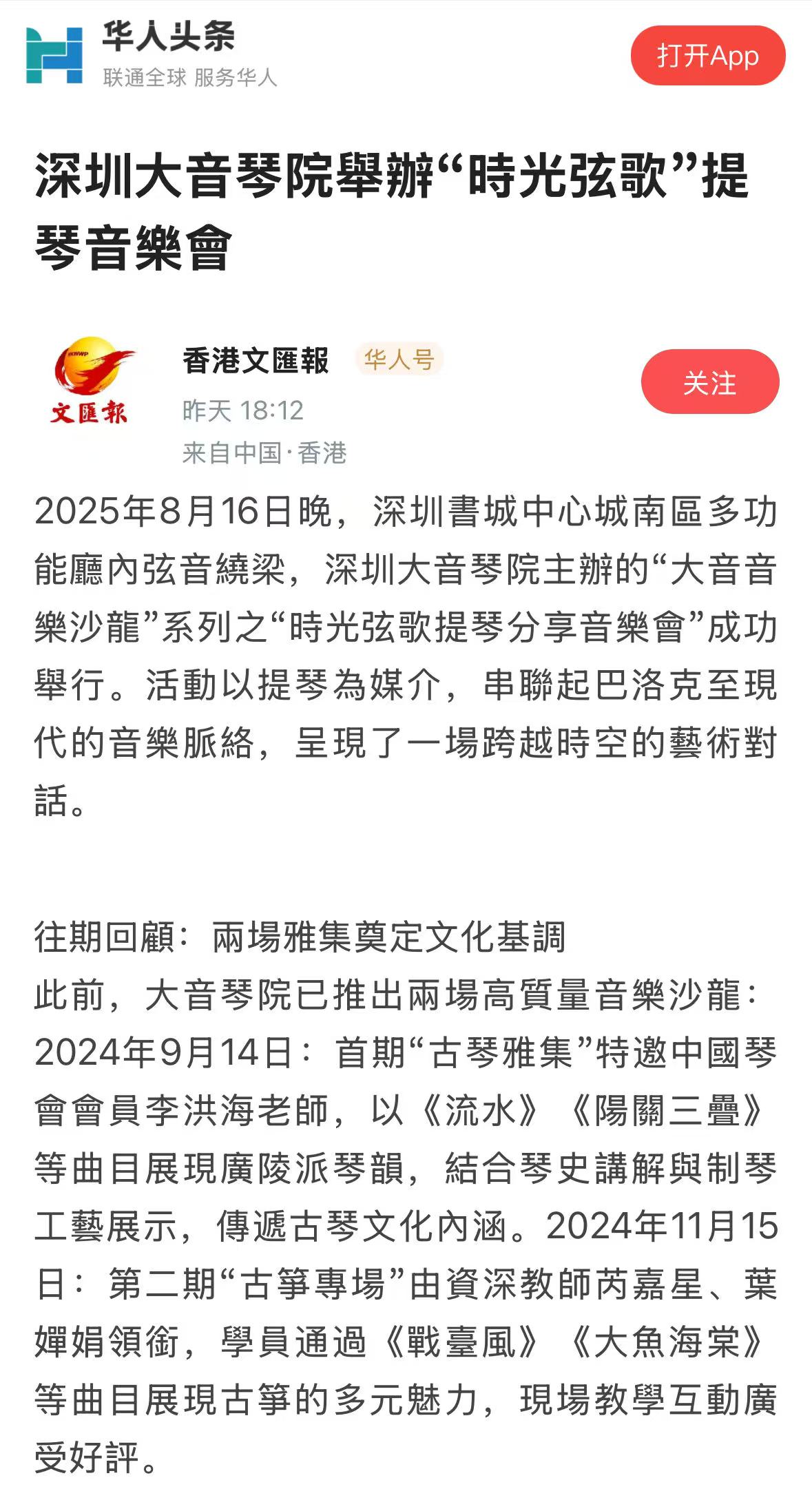The image size is (812, 1500).
Task: Tap the 打开App button
Action: coord(707,56)
